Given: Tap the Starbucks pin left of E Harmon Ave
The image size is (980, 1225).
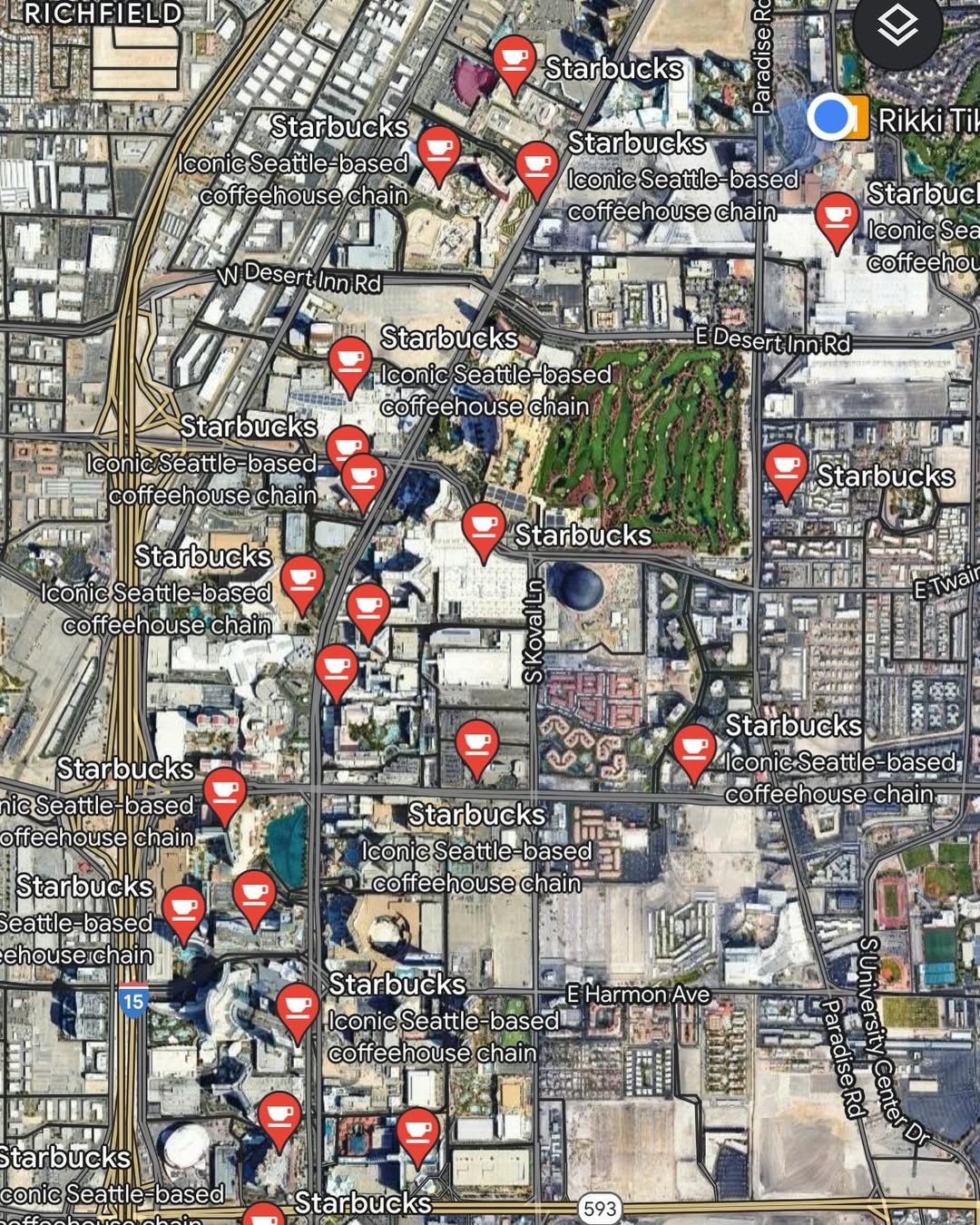Looking at the screenshot, I should pyautogui.click(x=297, y=1009).
